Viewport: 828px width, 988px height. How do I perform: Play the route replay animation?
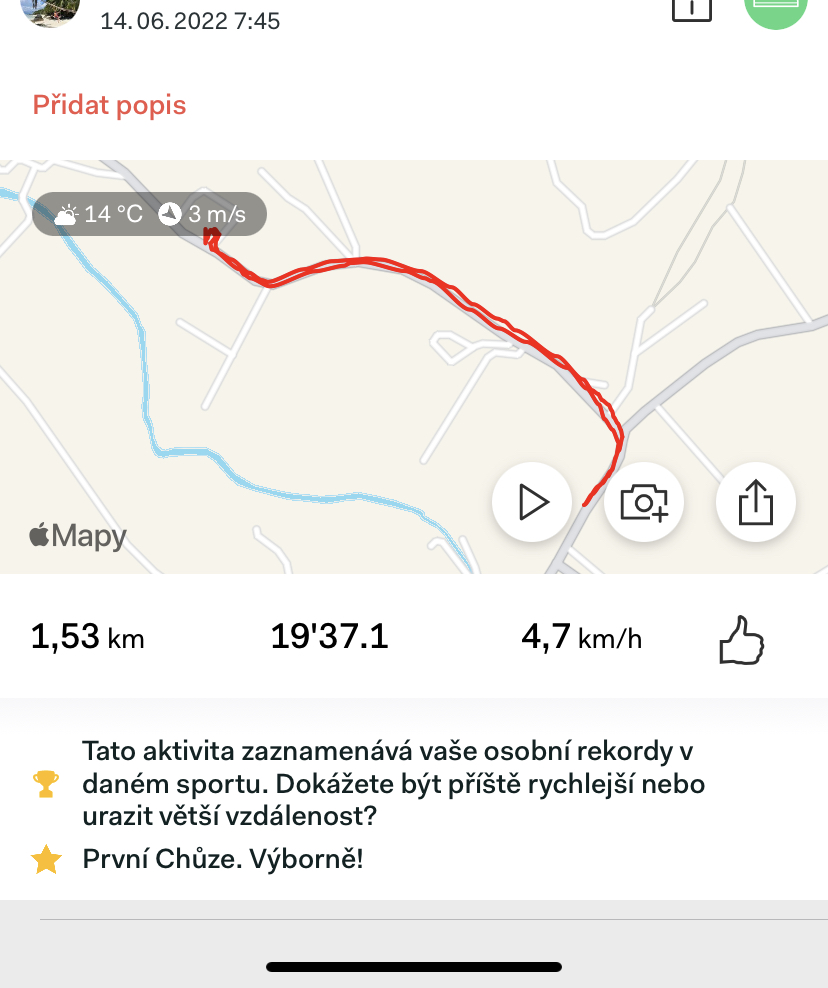coord(533,502)
